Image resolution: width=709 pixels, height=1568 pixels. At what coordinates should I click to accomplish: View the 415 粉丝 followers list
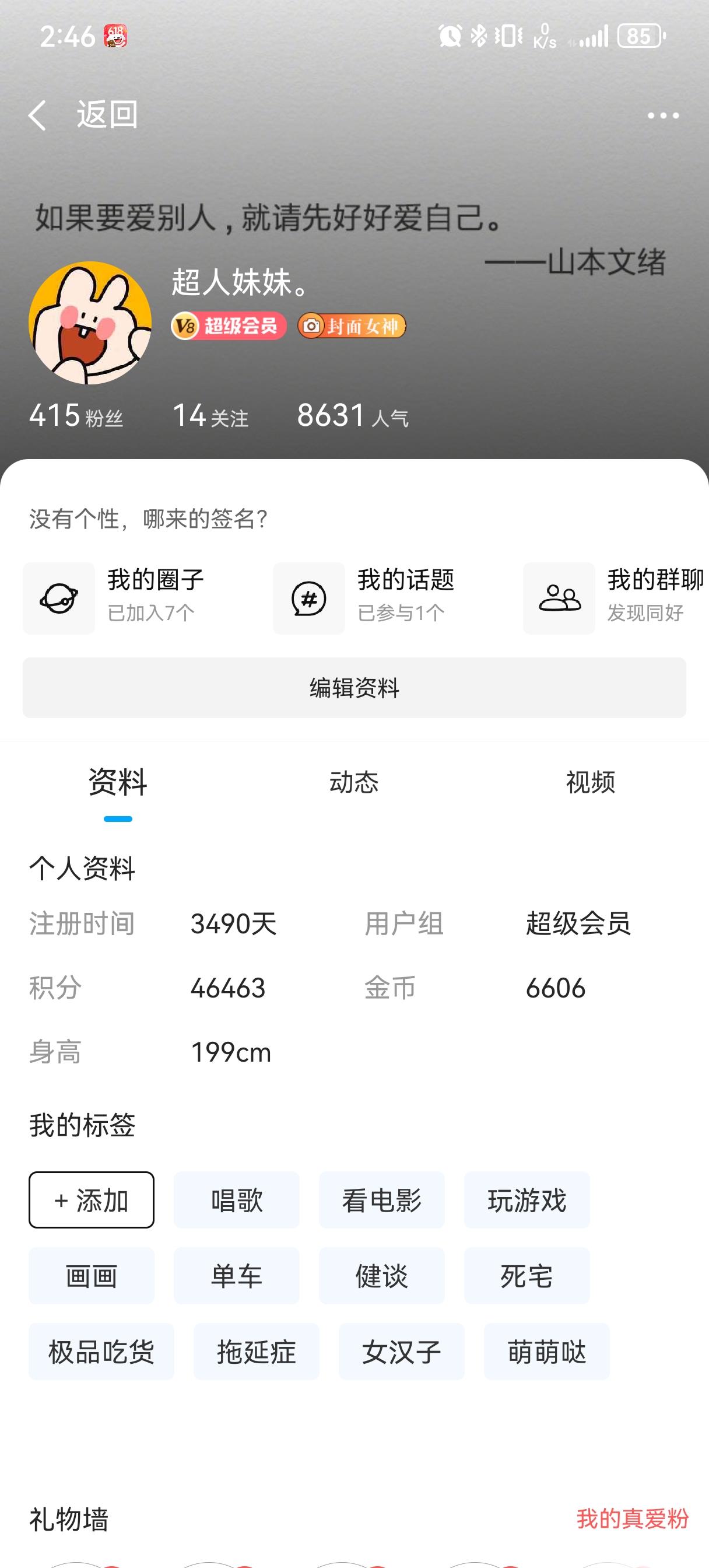76,416
